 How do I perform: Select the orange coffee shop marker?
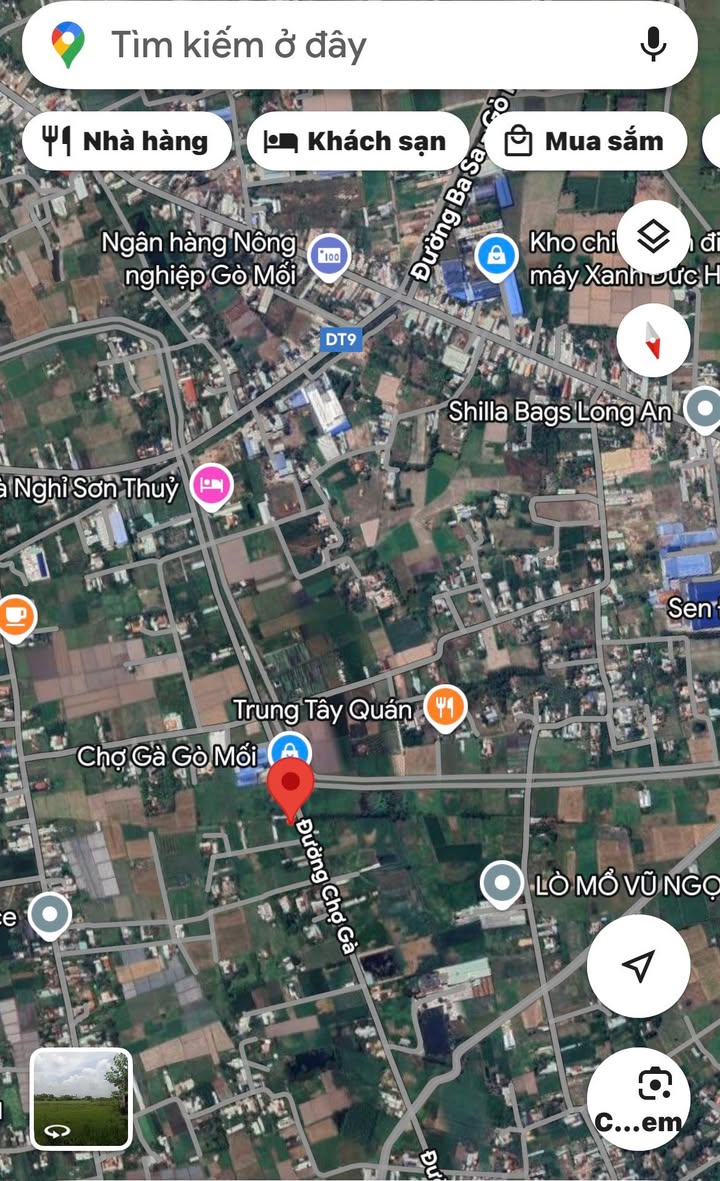tap(15, 615)
